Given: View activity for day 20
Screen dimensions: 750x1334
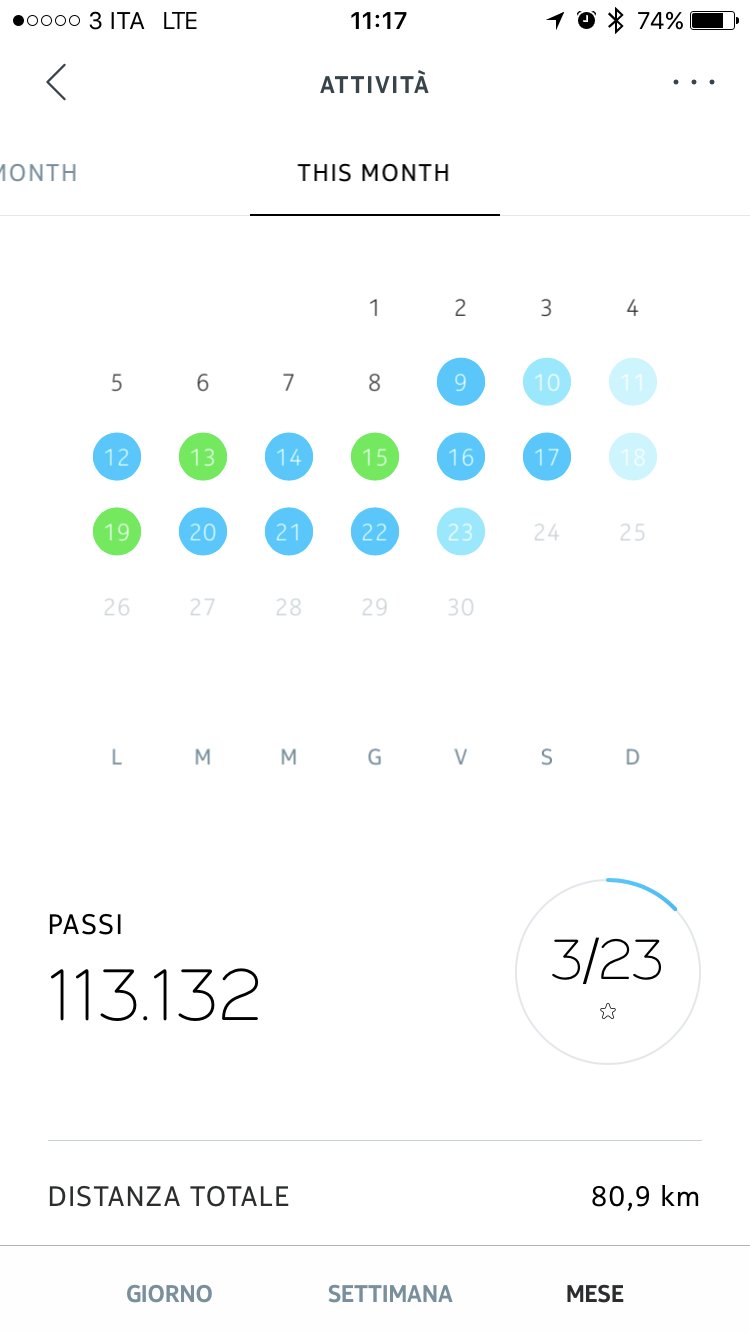Looking at the screenshot, I should (x=203, y=532).
